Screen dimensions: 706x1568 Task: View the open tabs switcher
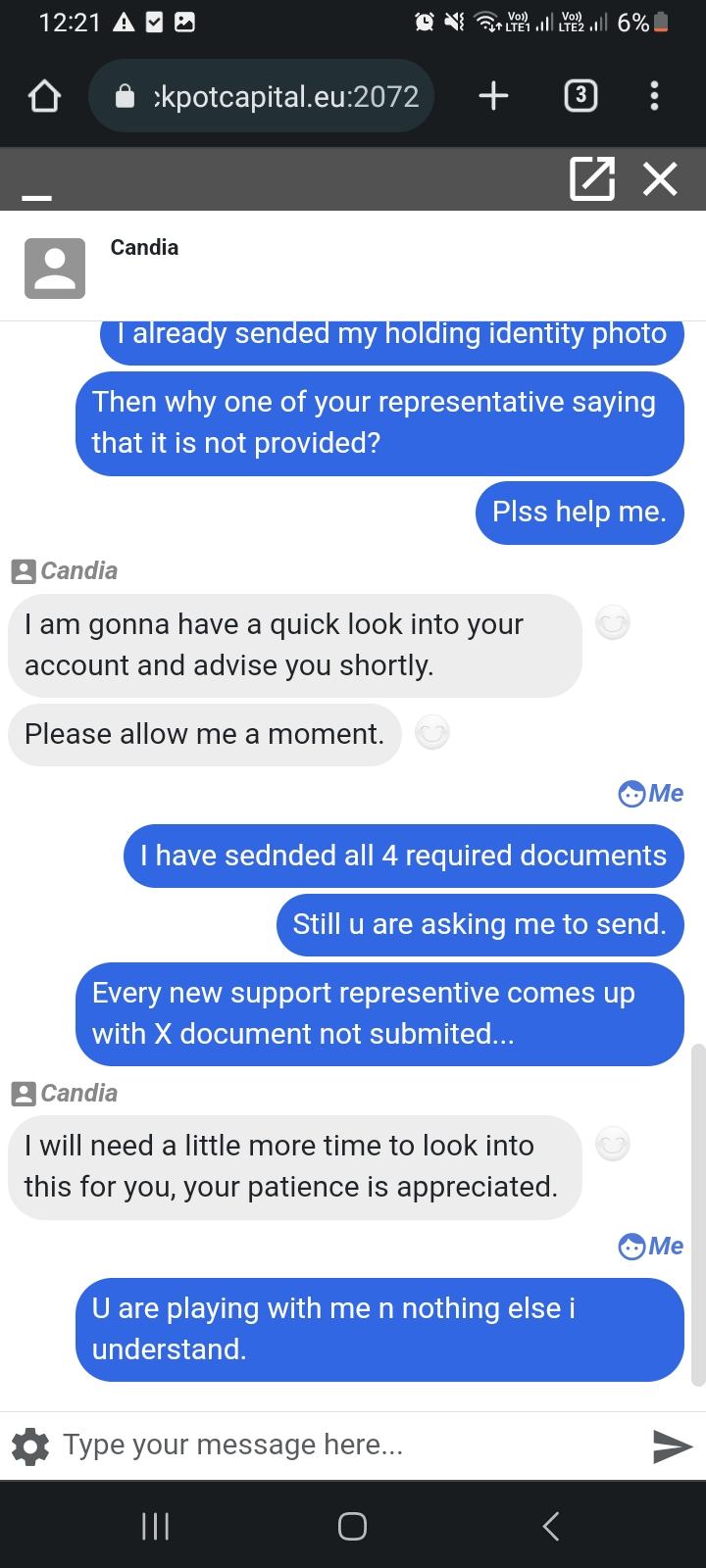point(580,95)
